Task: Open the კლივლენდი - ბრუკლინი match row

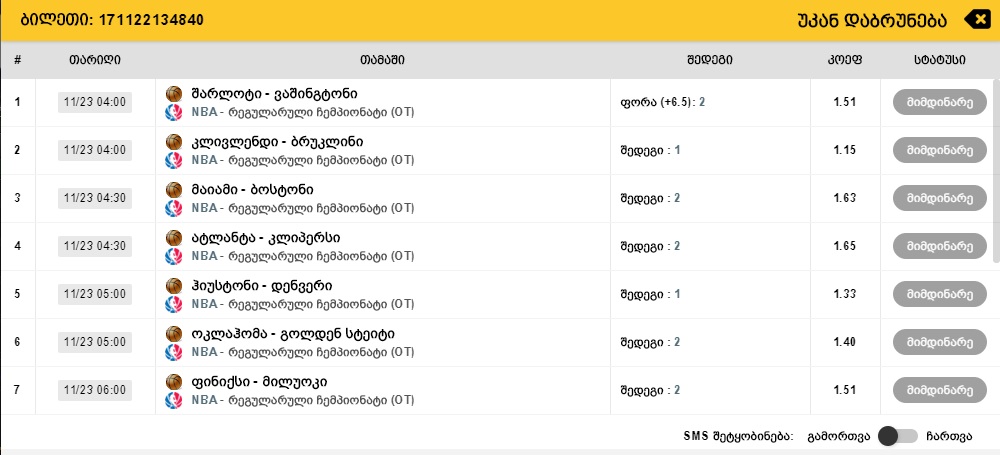Action: tap(277, 142)
